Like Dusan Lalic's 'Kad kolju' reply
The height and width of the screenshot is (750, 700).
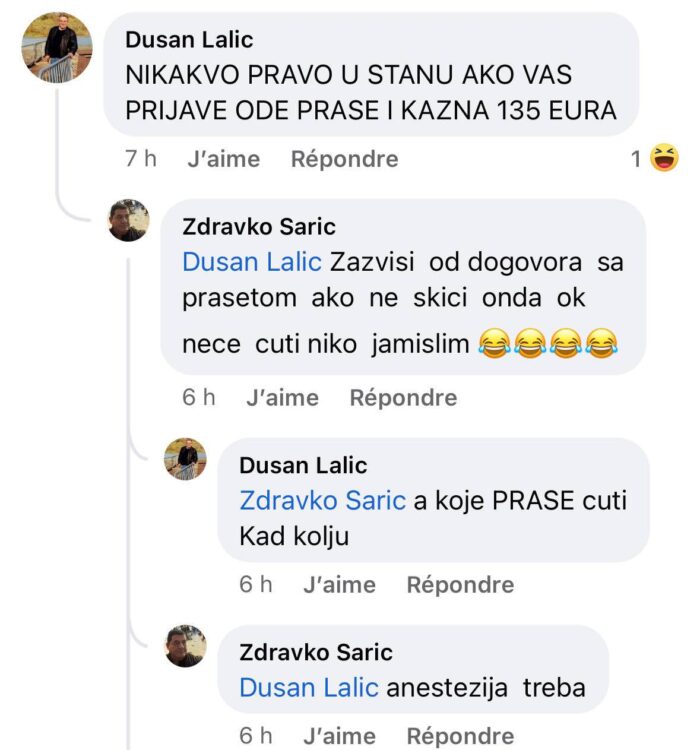pyautogui.click(x=339, y=585)
